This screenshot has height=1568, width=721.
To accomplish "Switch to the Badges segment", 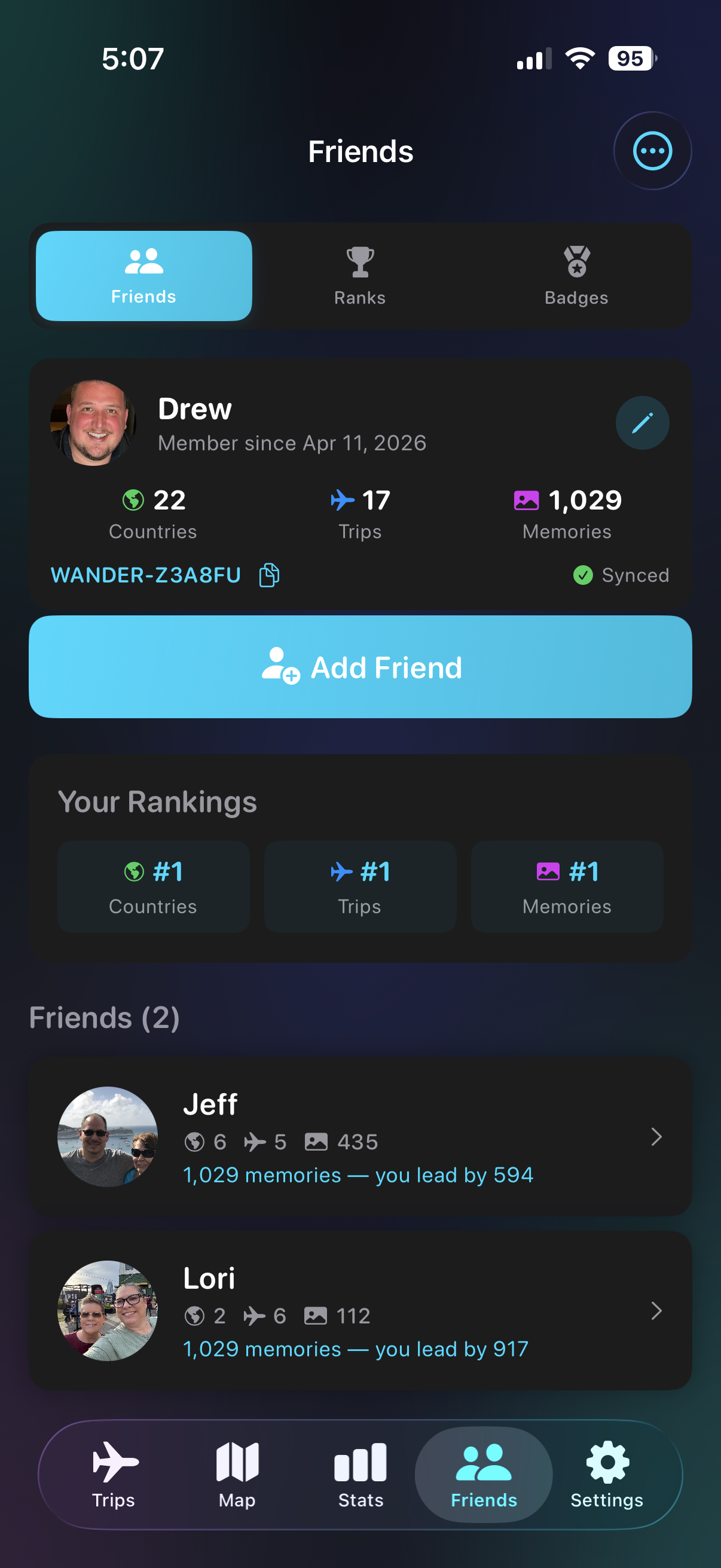I will tap(576, 276).
